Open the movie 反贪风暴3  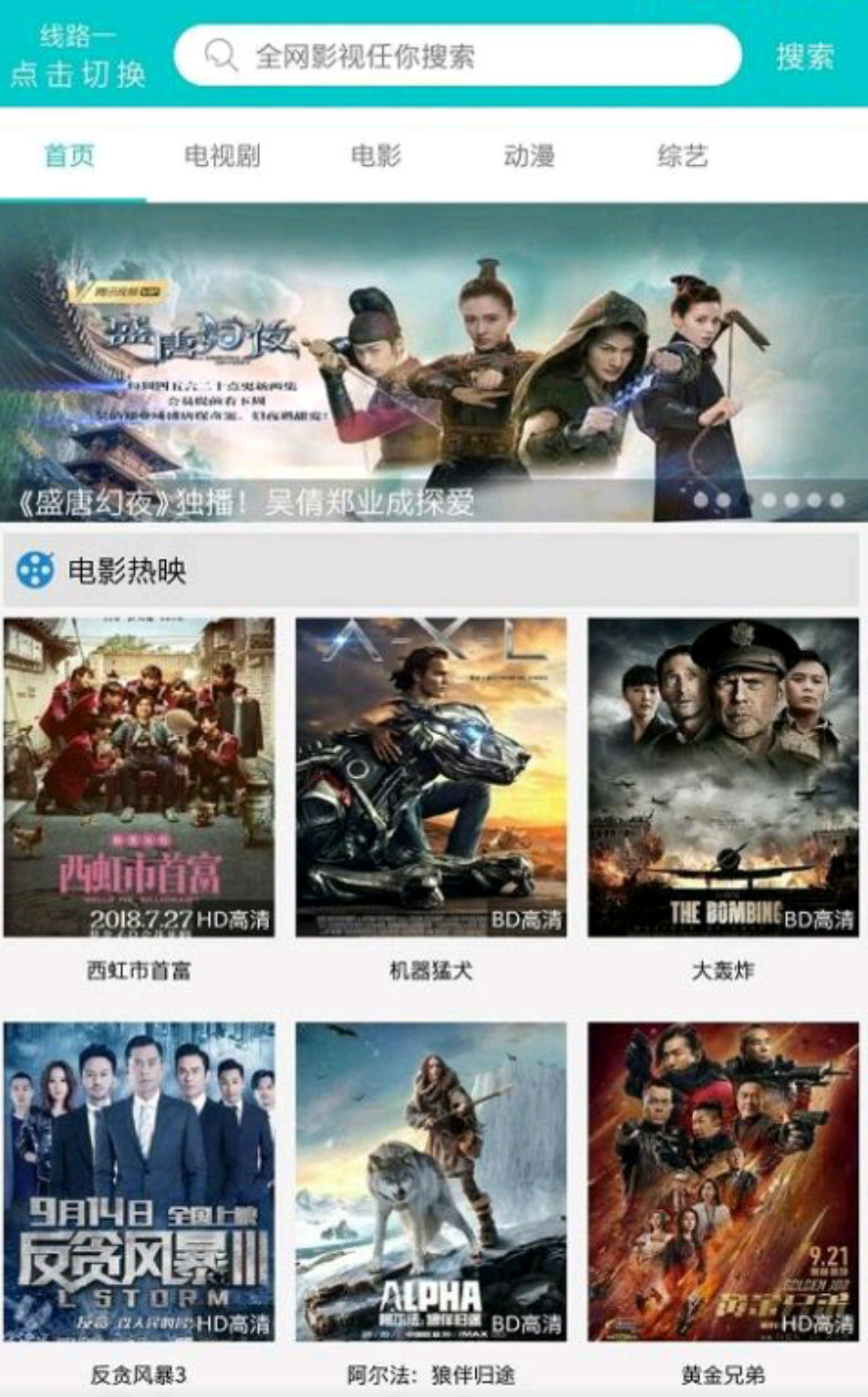click(x=139, y=1182)
